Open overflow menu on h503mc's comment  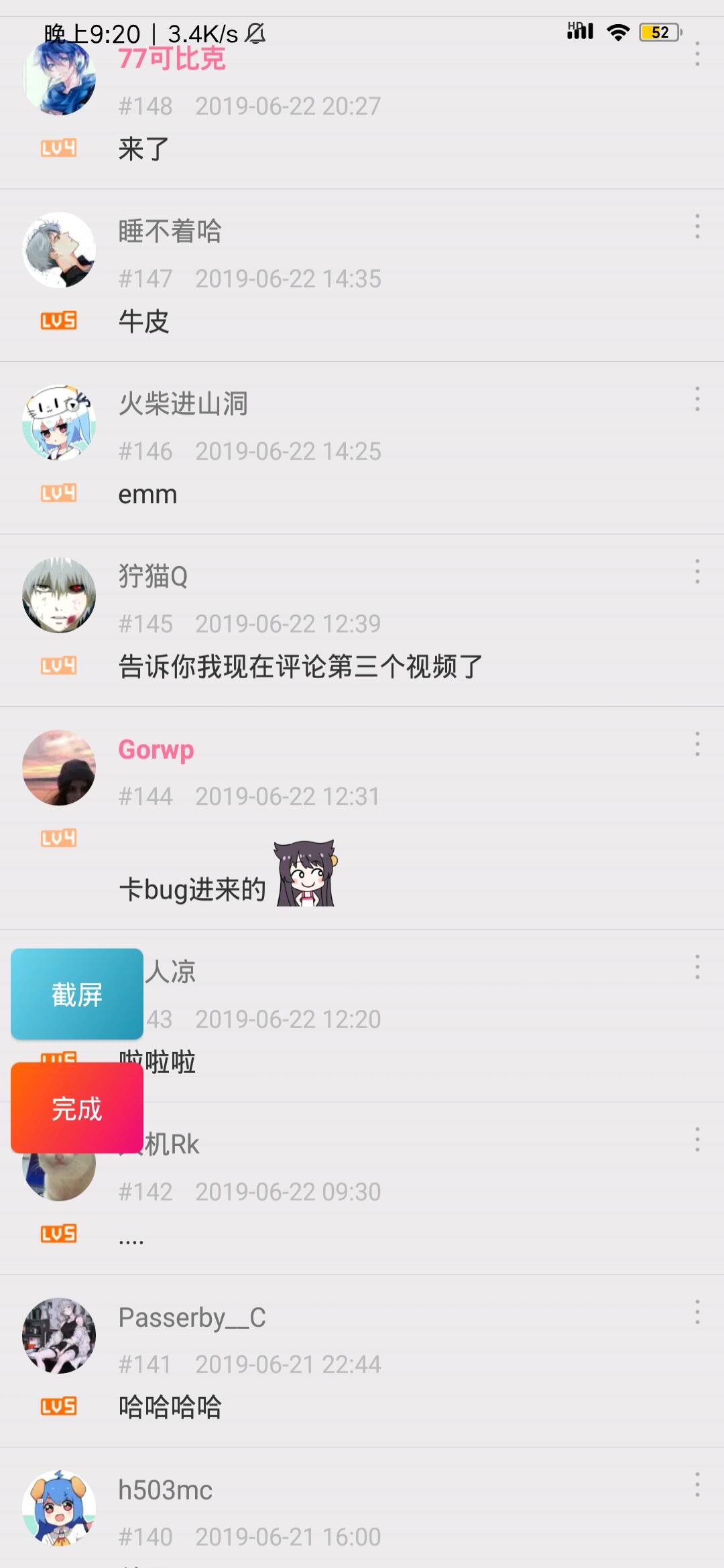point(697,1484)
